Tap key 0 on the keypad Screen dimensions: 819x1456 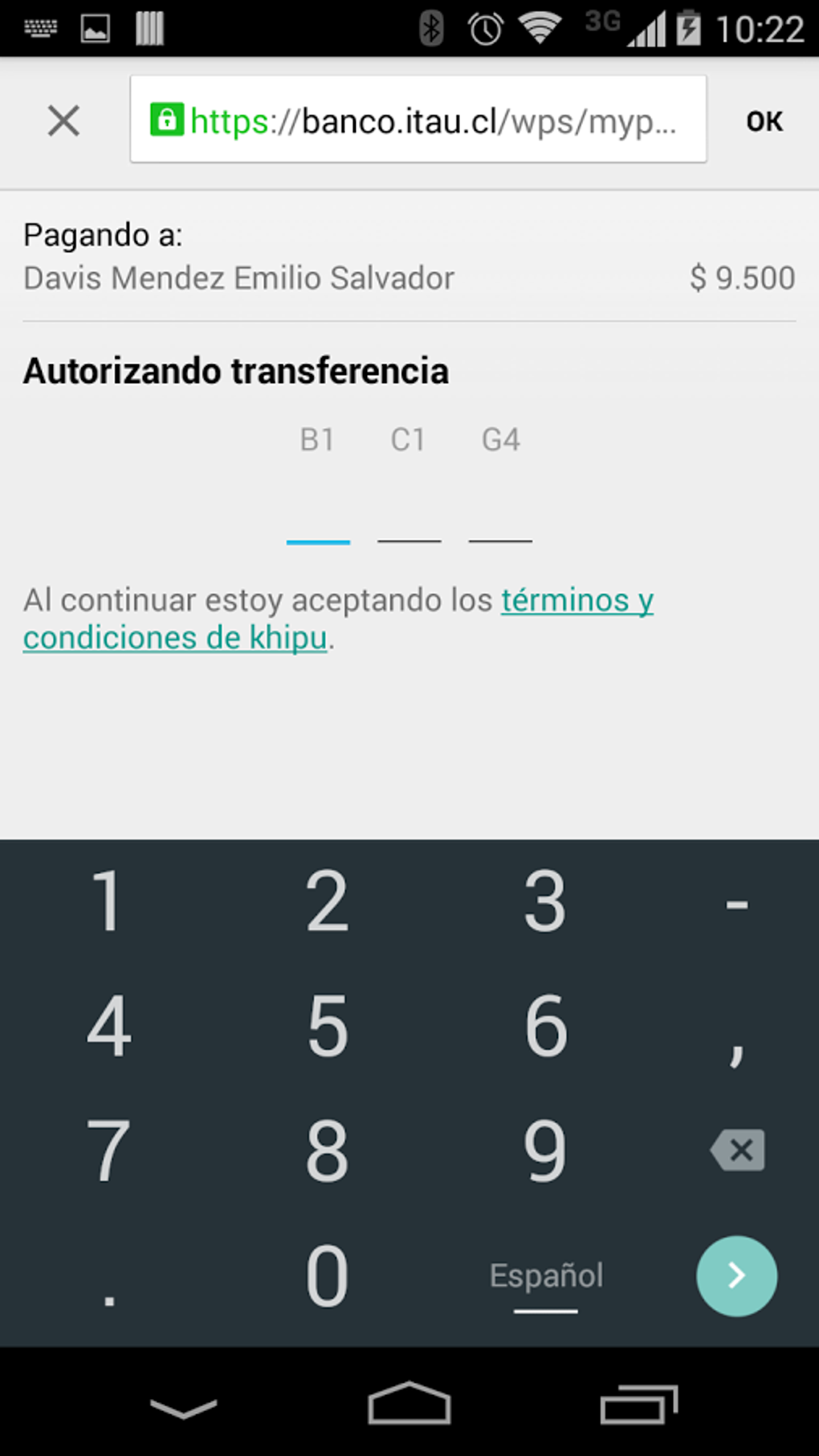[x=328, y=1275]
